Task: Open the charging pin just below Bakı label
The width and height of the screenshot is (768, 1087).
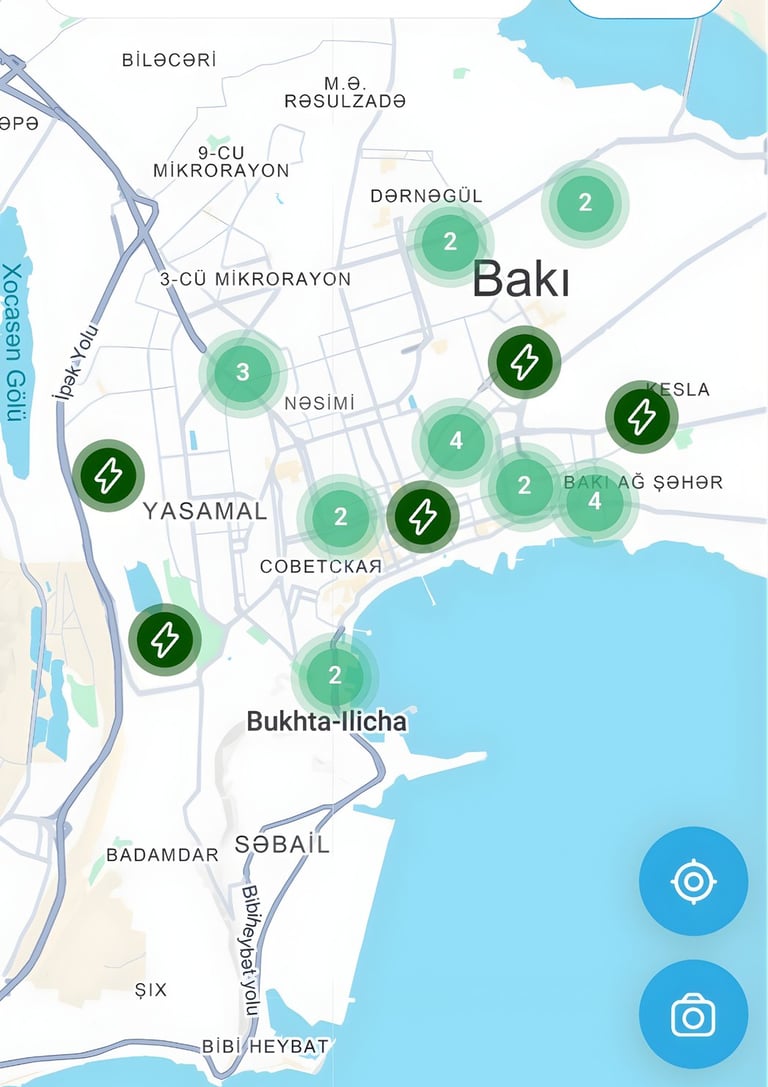Action: [525, 362]
